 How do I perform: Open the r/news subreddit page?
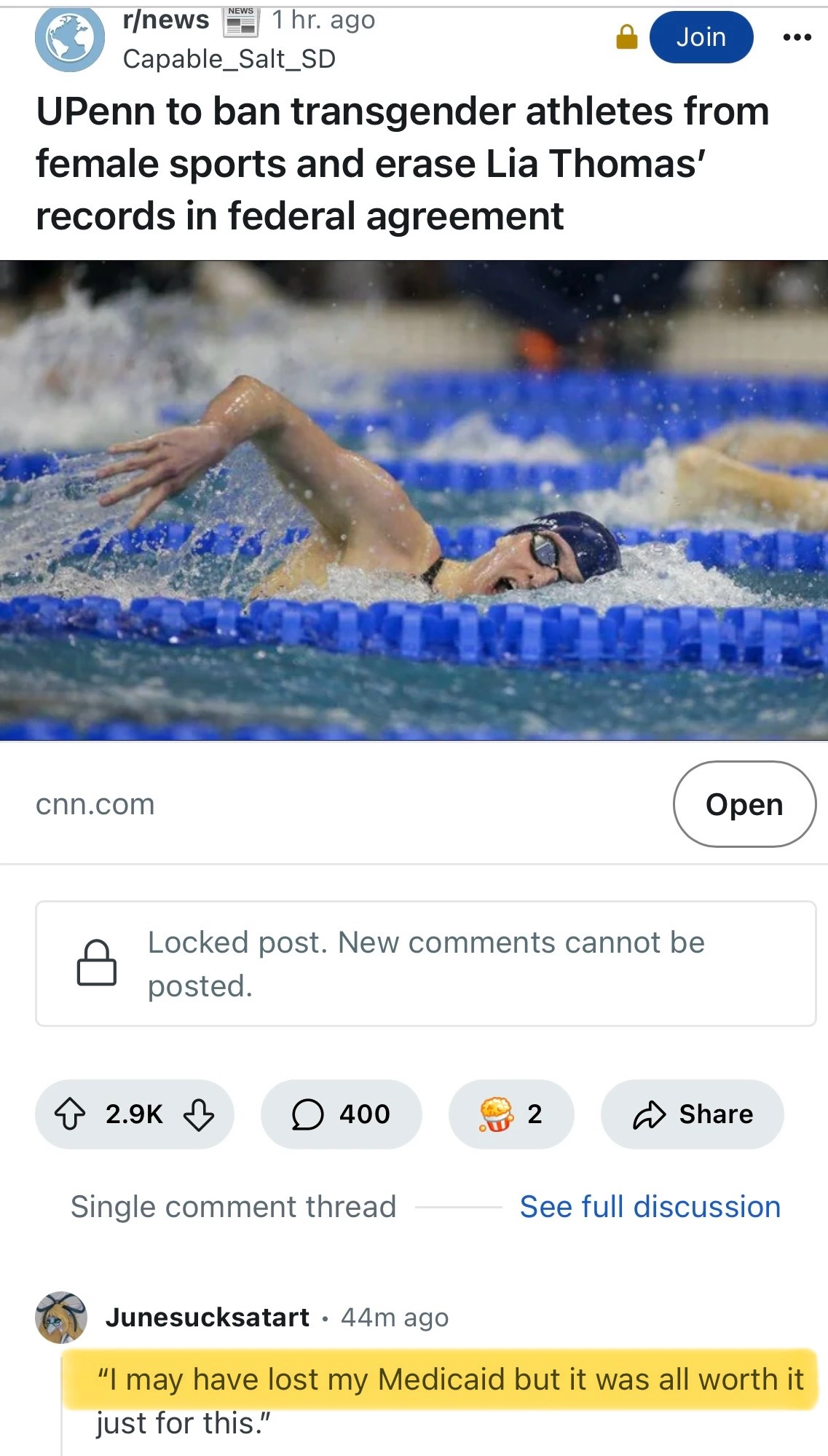tap(166, 20)
